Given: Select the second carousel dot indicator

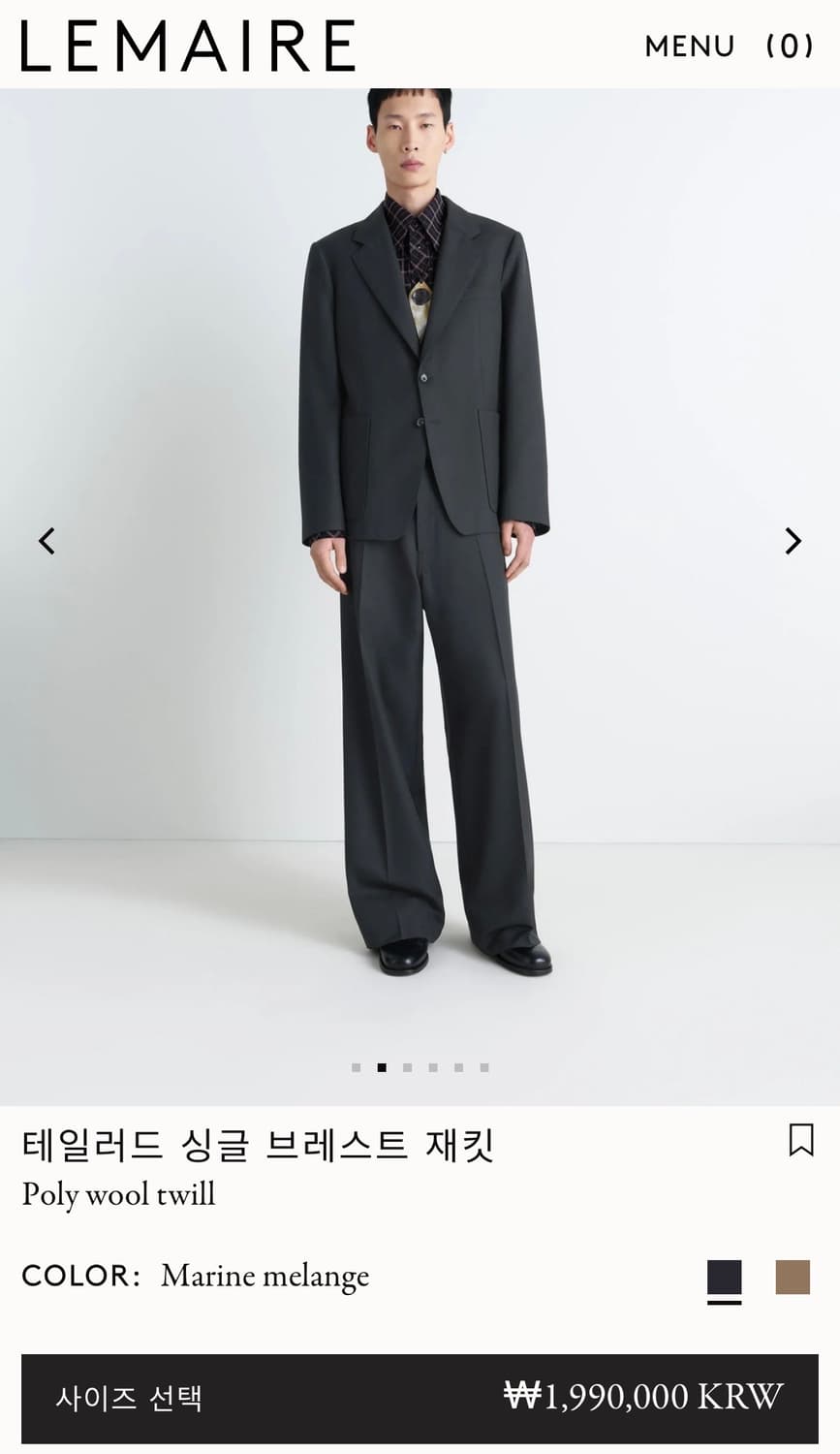Looking at the screenshot, I should (x=381, y=1067).
